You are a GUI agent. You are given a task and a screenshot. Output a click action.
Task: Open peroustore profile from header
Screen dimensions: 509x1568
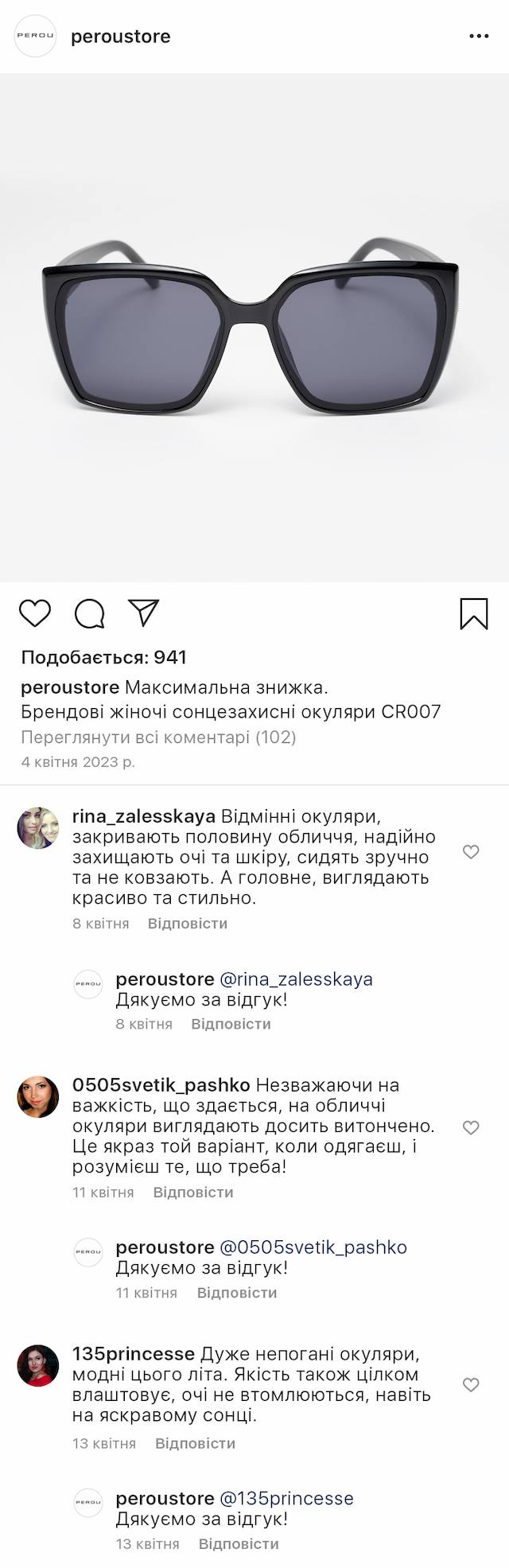[120, 37]
